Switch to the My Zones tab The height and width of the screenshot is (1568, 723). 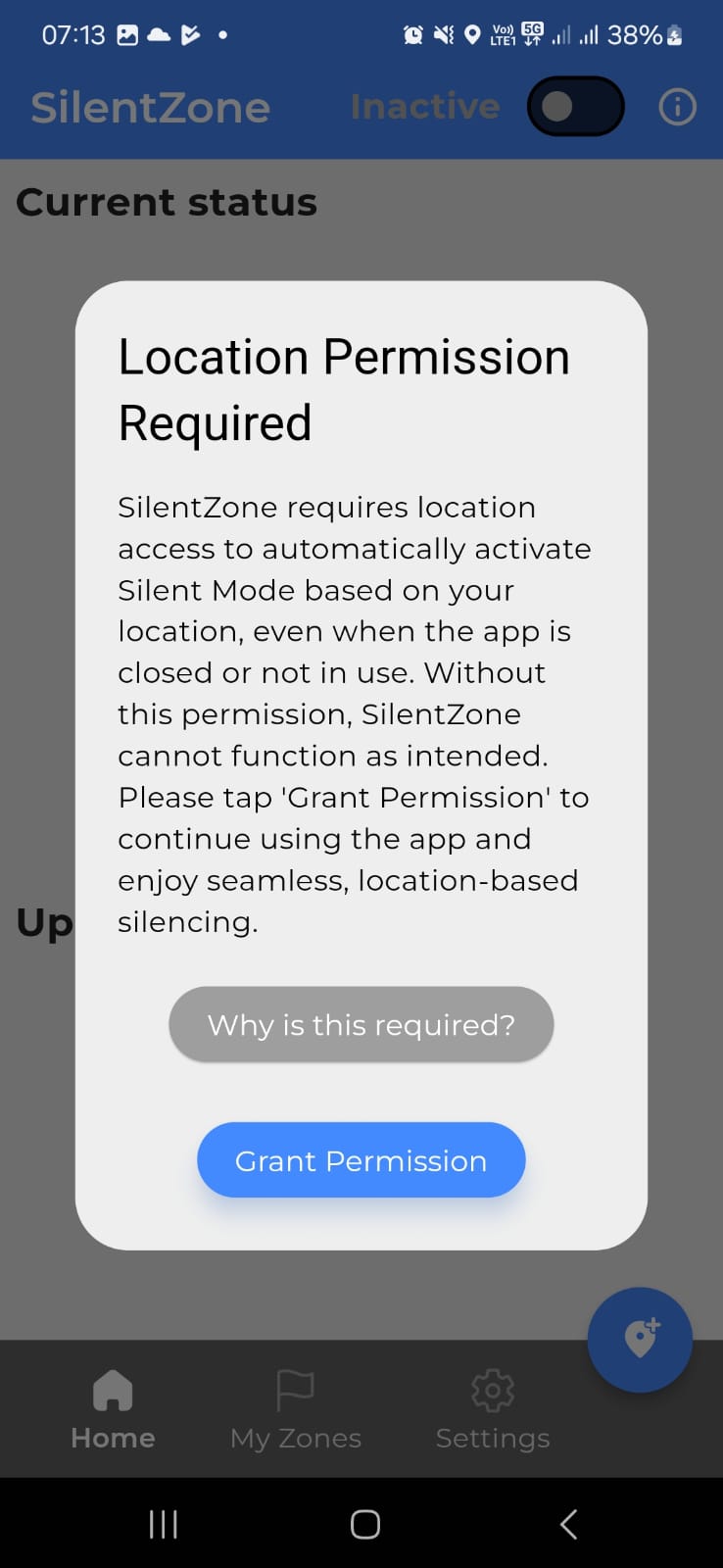coord(296,1409)
